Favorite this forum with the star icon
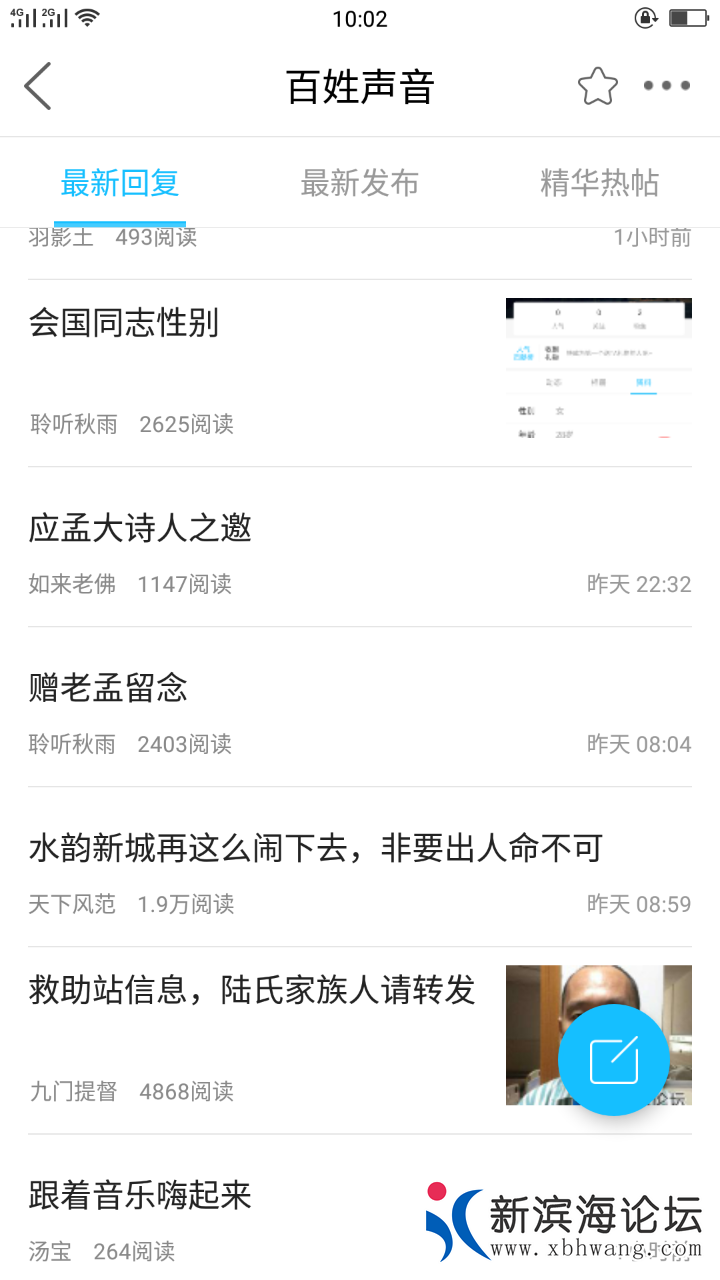 [597, 86]
